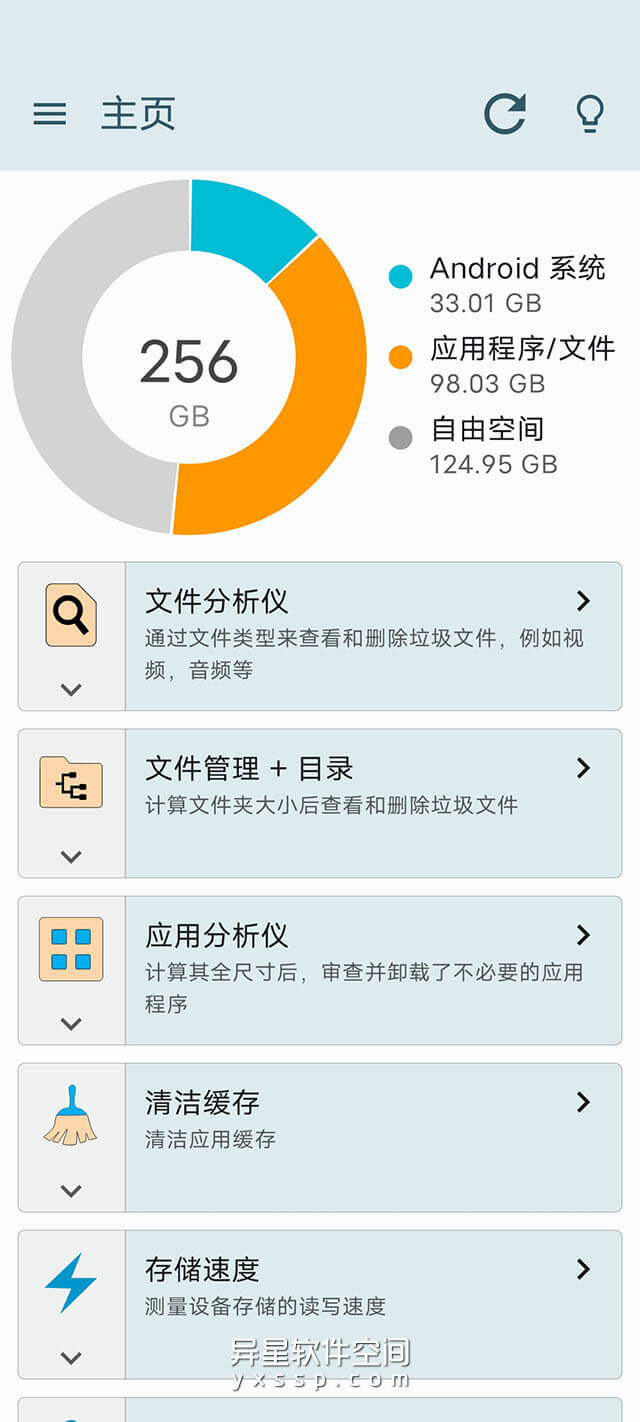
Task: Expand the chevron under 应用分析仪 icon
Action: pos(71,1023)
